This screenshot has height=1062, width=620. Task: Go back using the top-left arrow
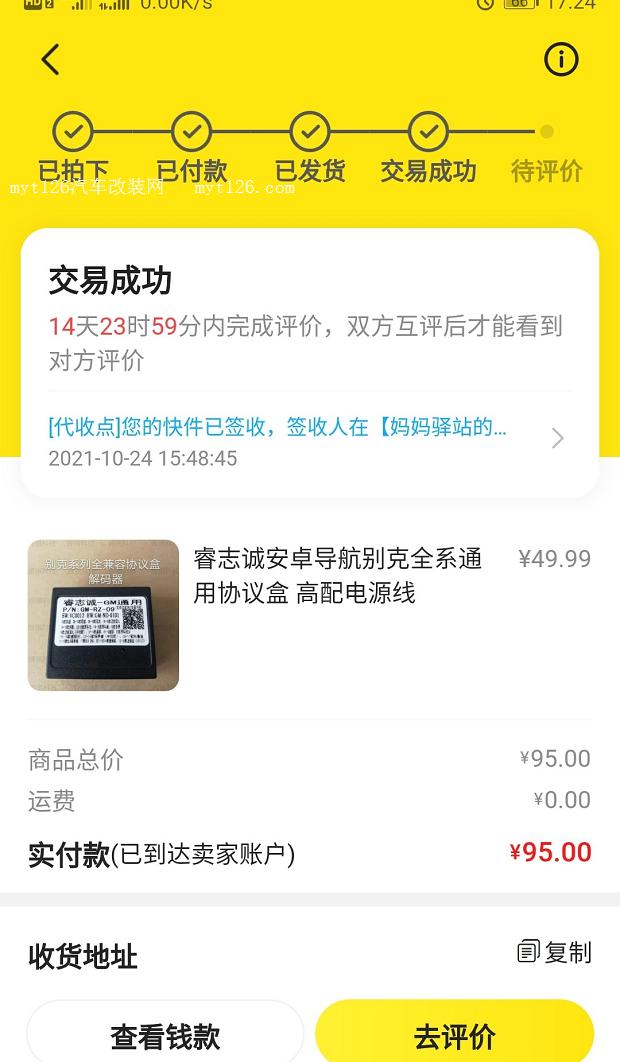(x=50, y=60)
